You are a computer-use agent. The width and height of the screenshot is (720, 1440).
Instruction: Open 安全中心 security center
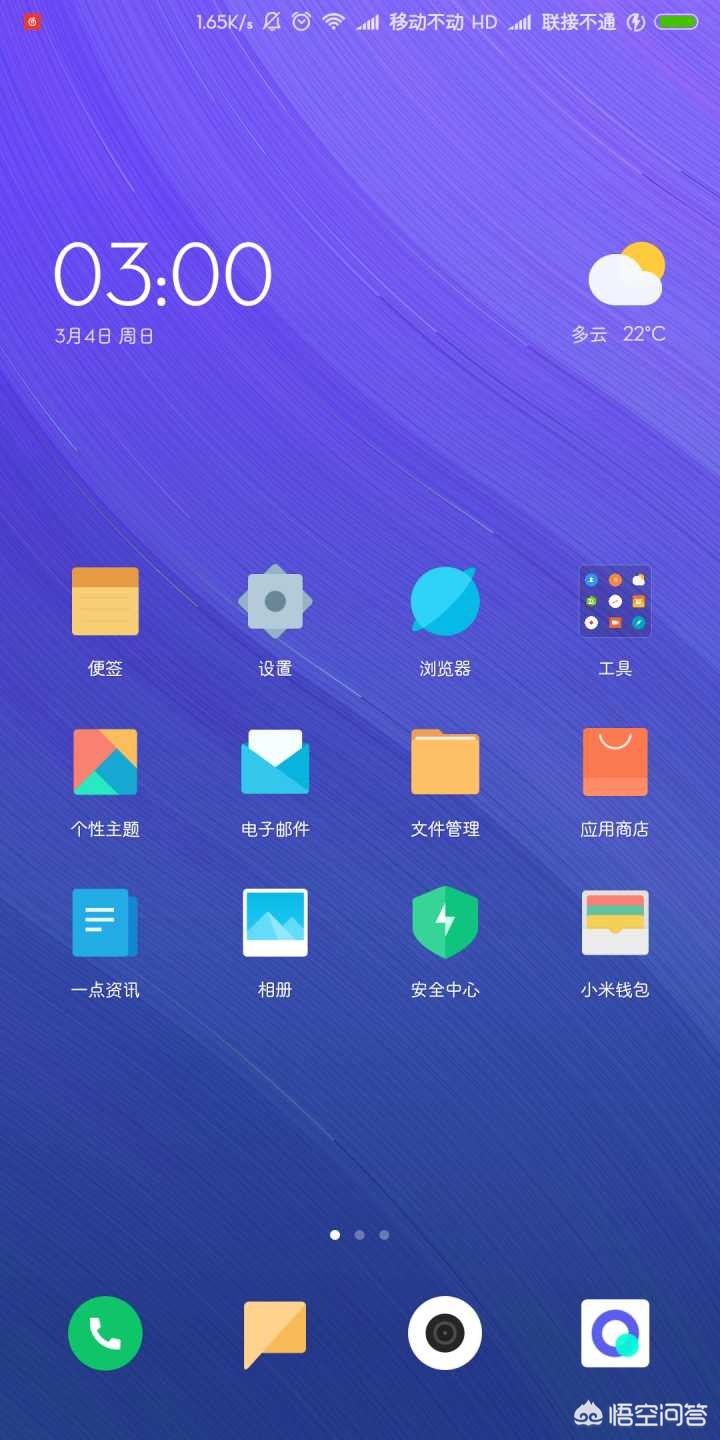coord(445,922)
